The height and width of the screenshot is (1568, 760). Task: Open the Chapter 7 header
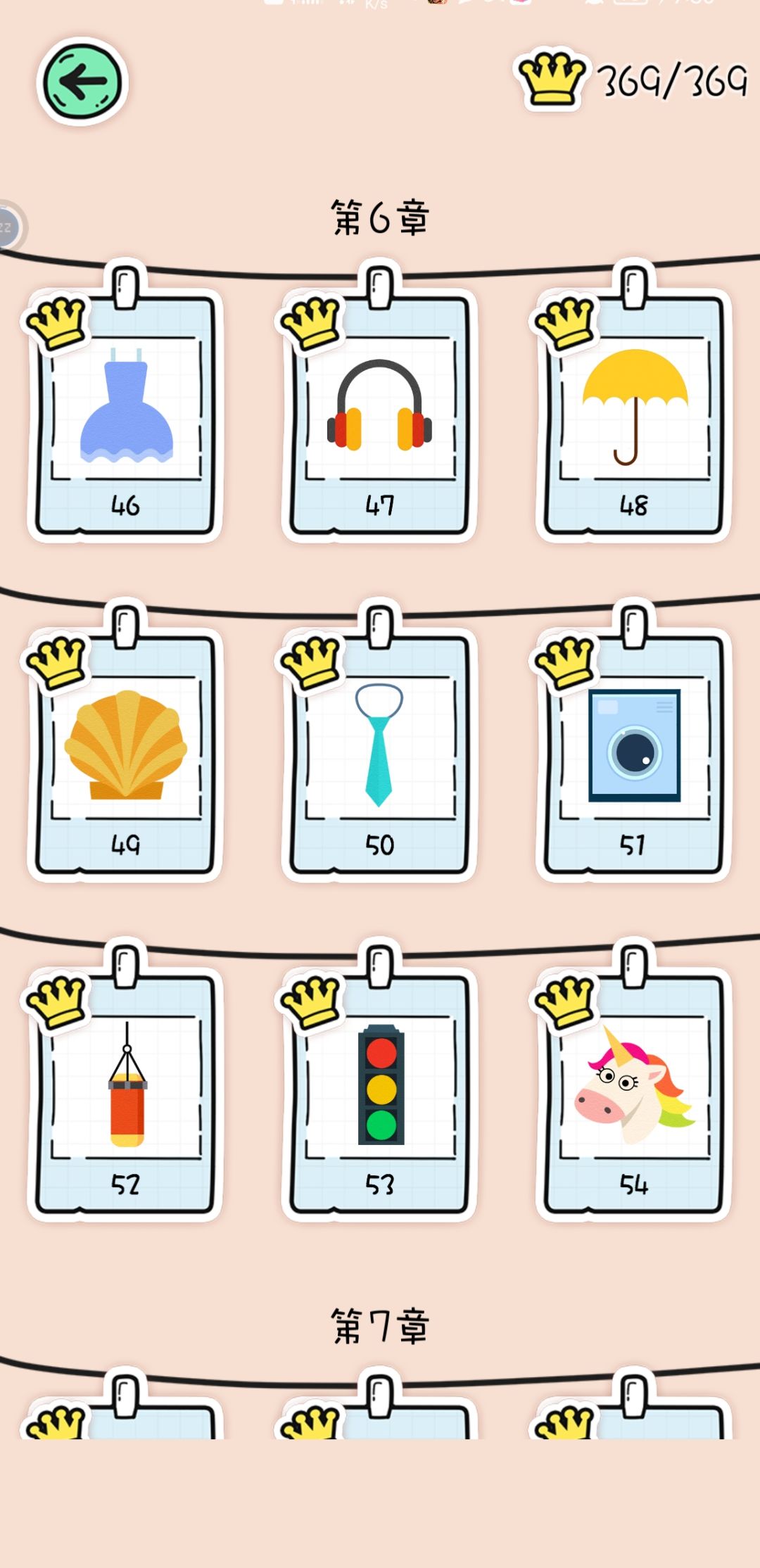[380, 1325]
